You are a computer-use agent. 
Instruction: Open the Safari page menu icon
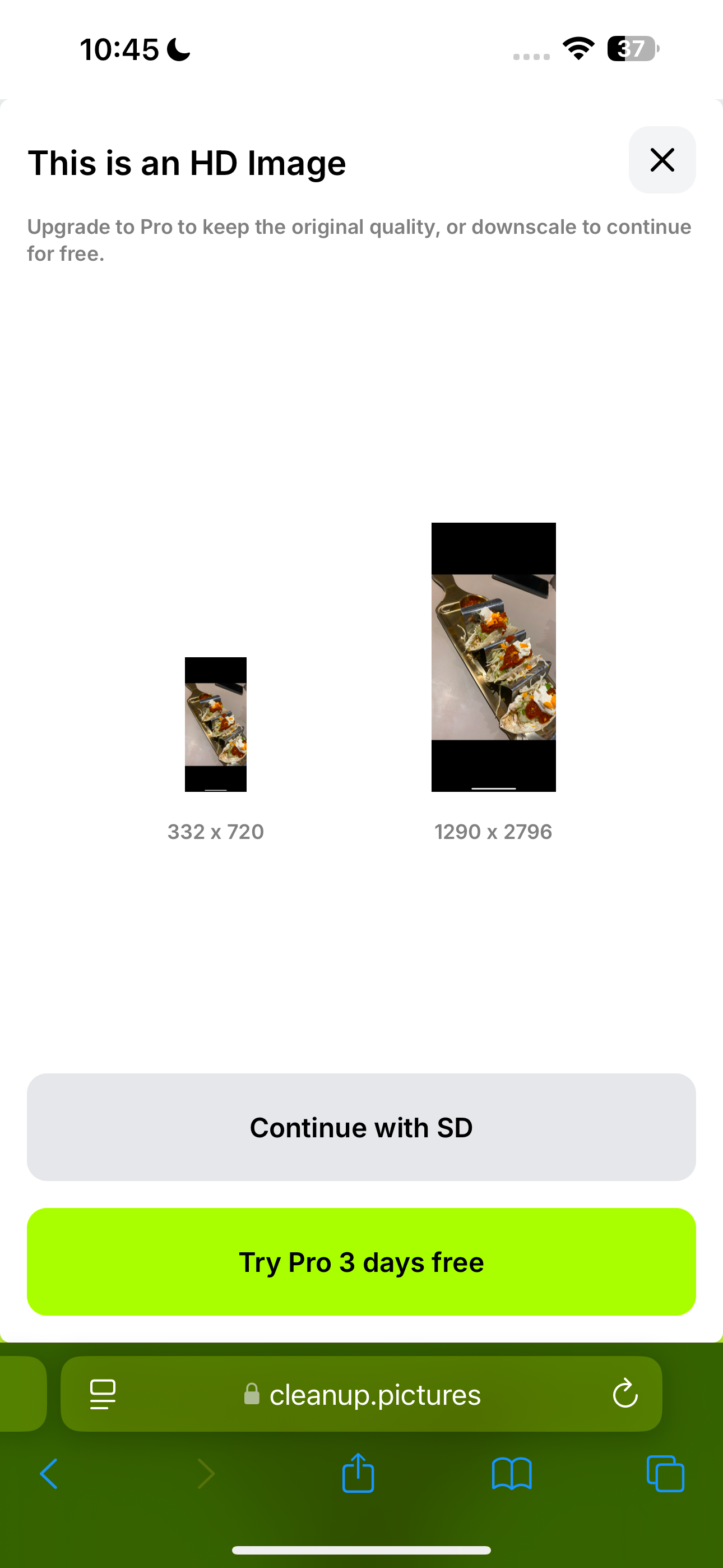(x=103, y=1394)
